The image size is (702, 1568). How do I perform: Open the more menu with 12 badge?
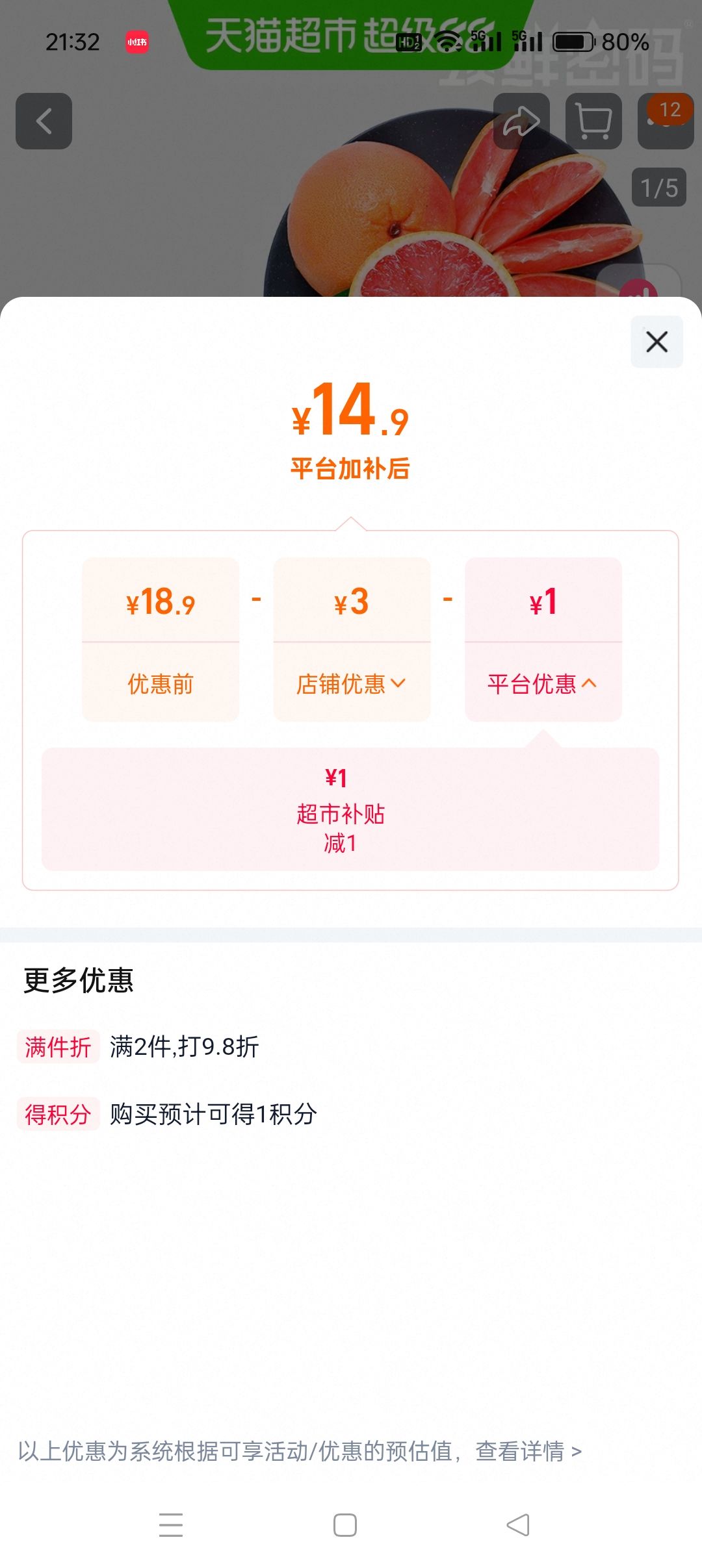666,121
